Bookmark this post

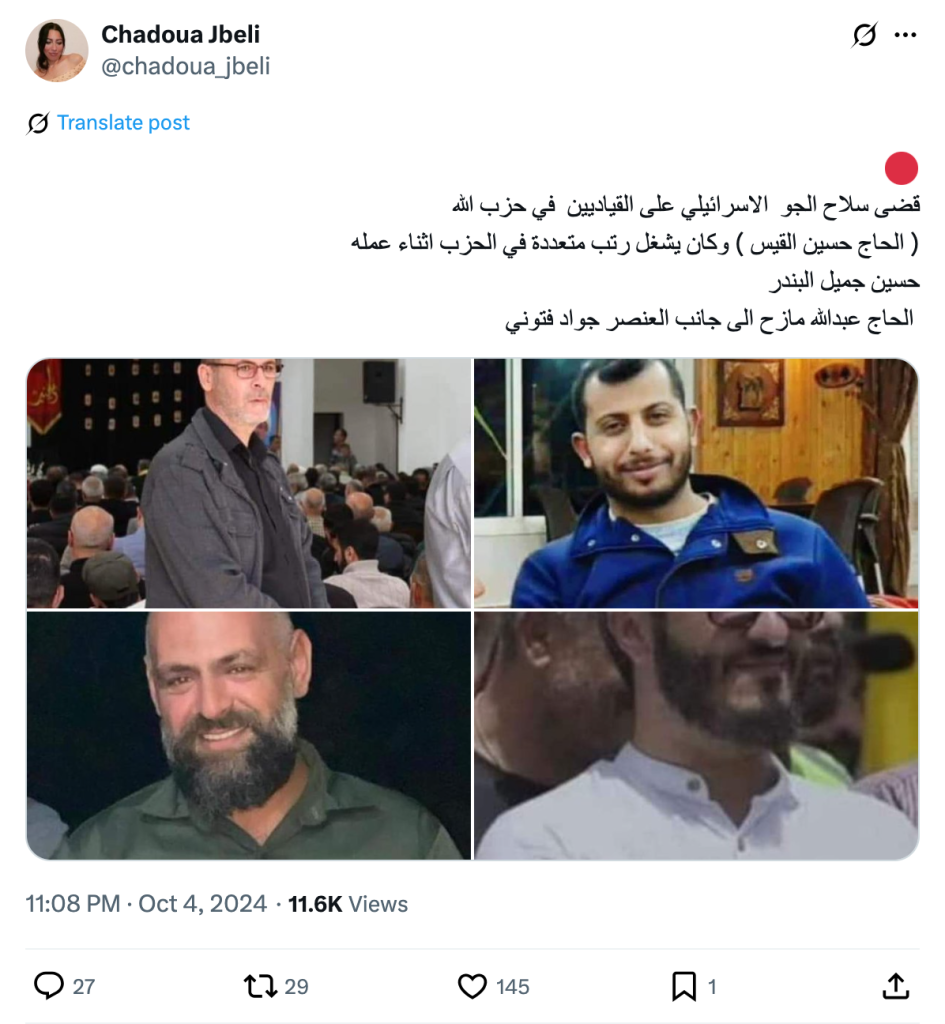684,987
